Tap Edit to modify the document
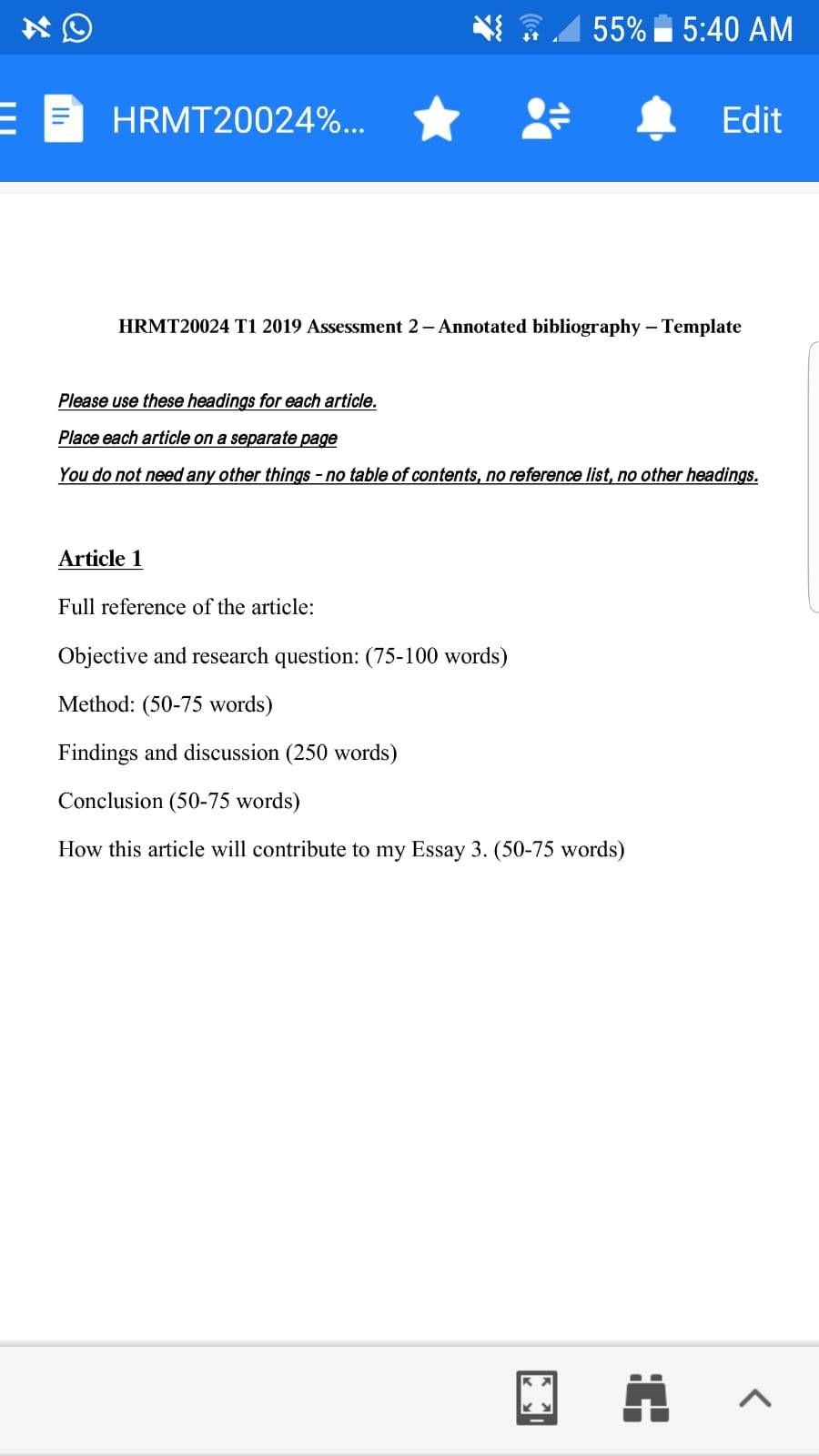 click(751, 120)
